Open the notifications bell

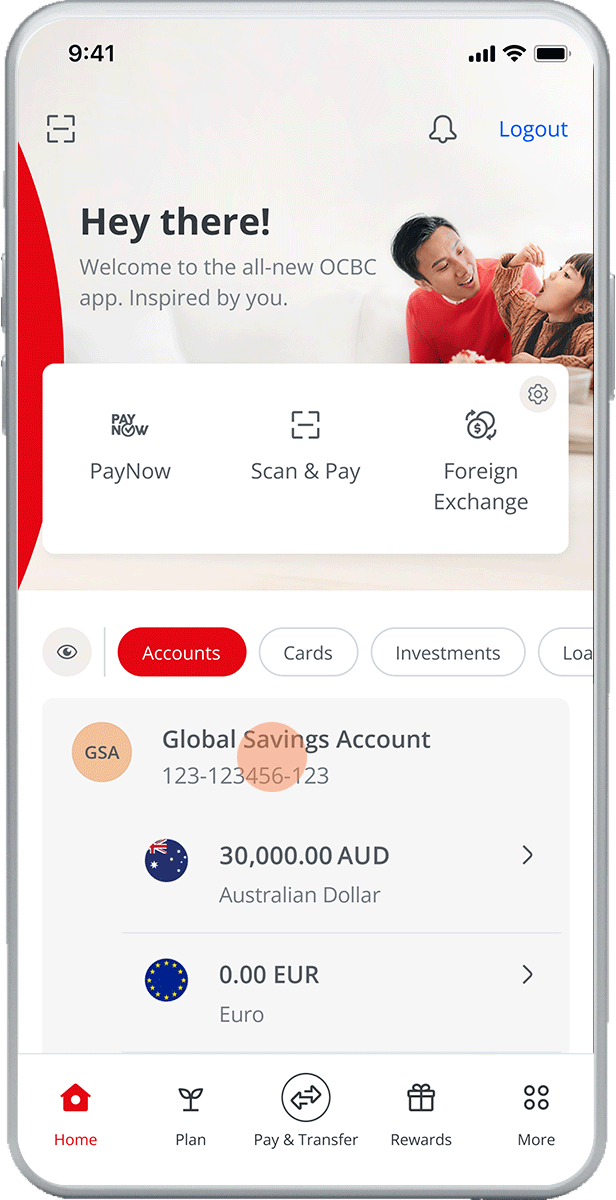click(442, 129)
